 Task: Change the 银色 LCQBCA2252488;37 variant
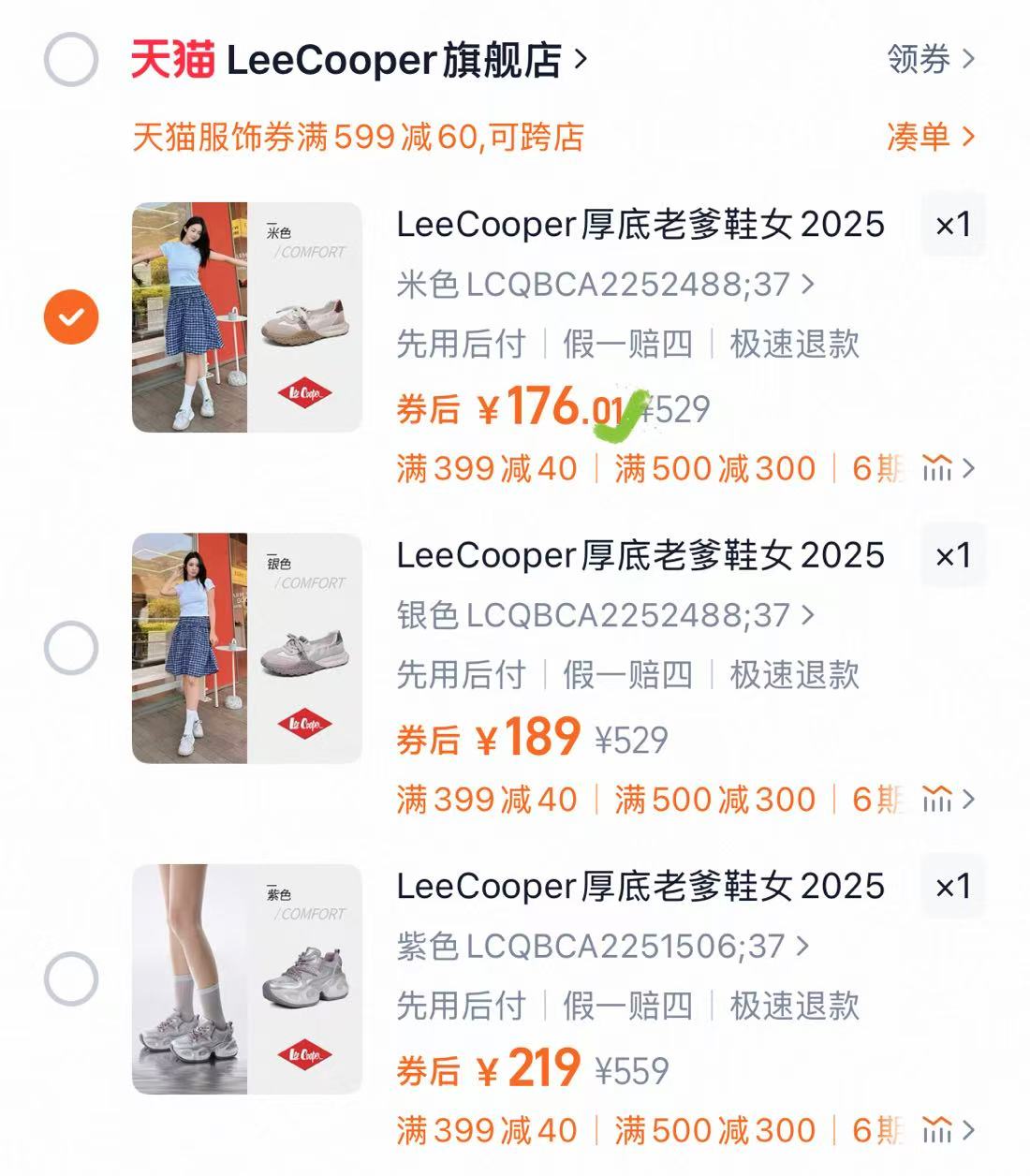point(605,615)
